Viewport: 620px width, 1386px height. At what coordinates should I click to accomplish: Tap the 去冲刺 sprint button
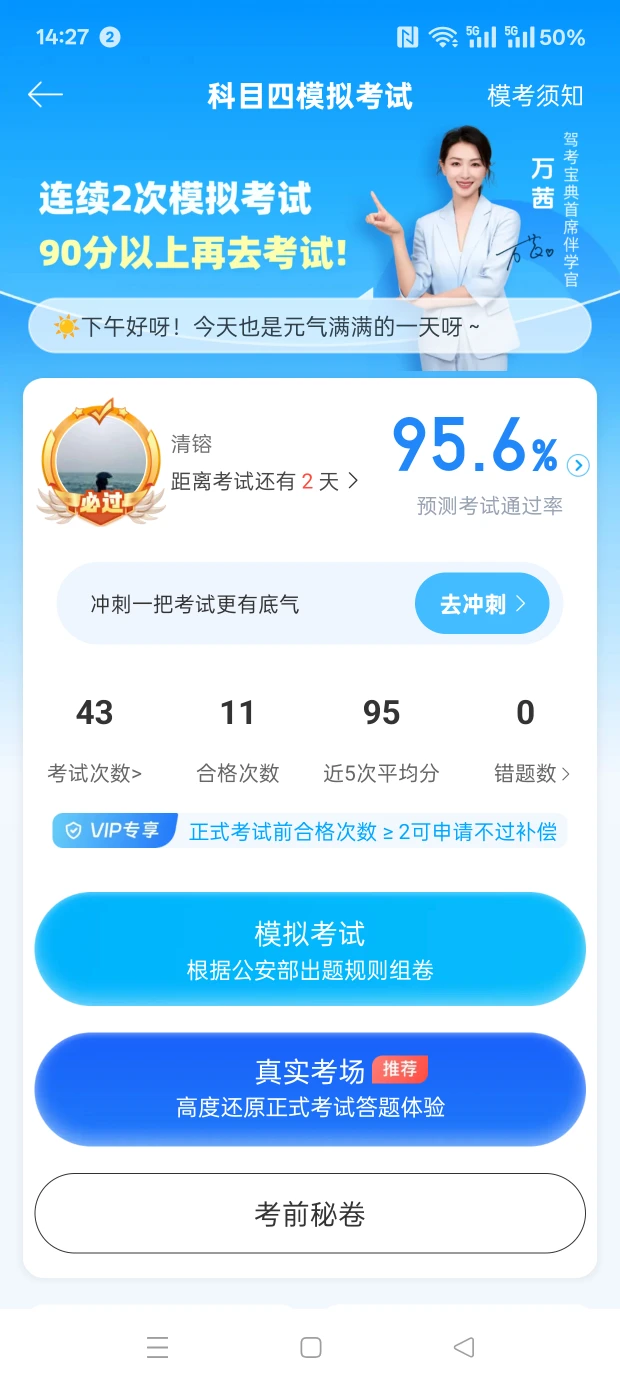coord(482,604)
